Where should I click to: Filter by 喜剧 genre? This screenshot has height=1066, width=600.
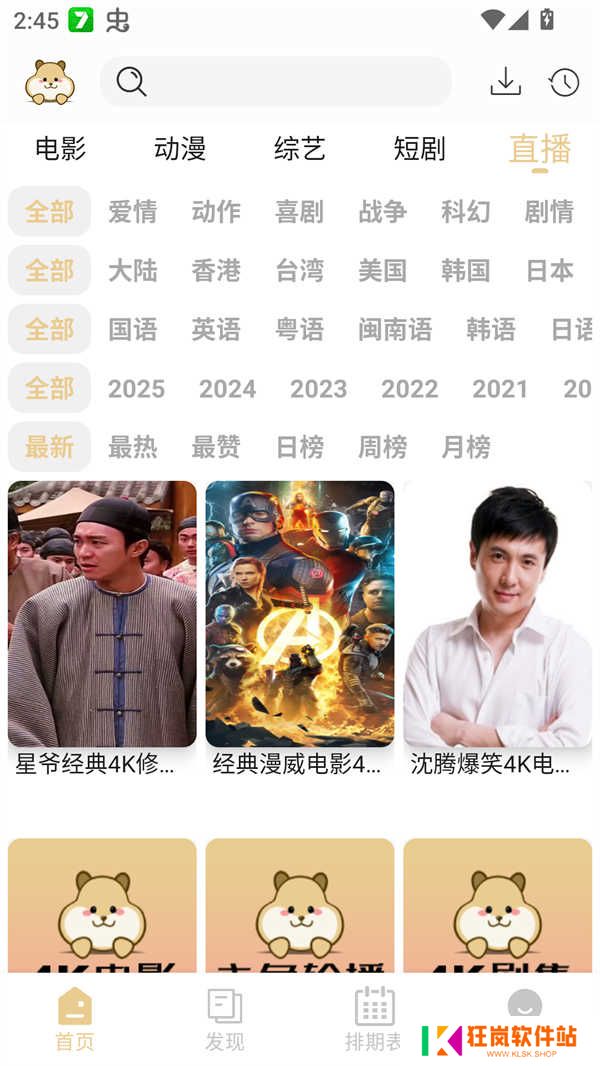[299, 211]
